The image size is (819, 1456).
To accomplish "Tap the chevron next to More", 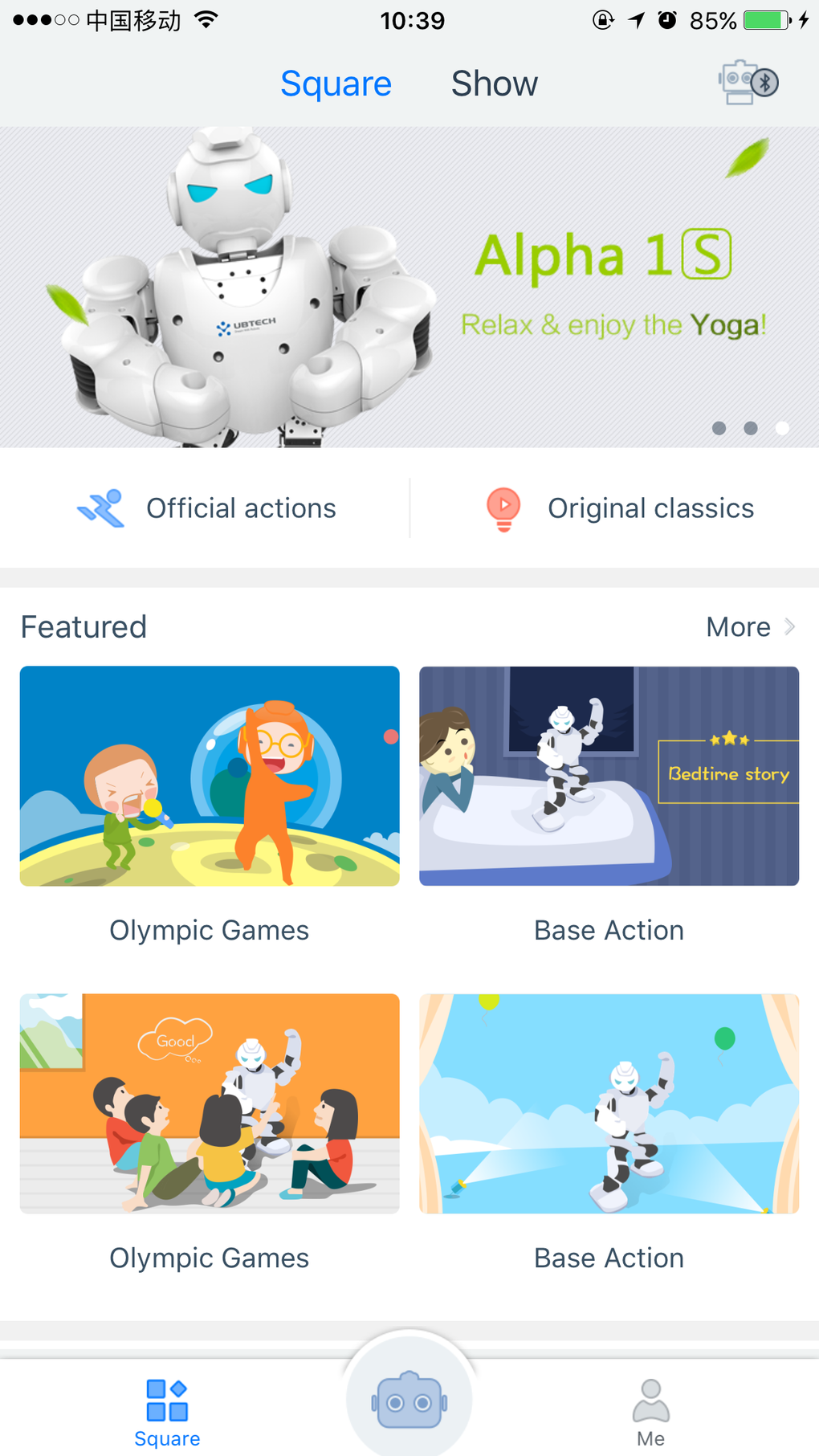I will click(791, 626).
